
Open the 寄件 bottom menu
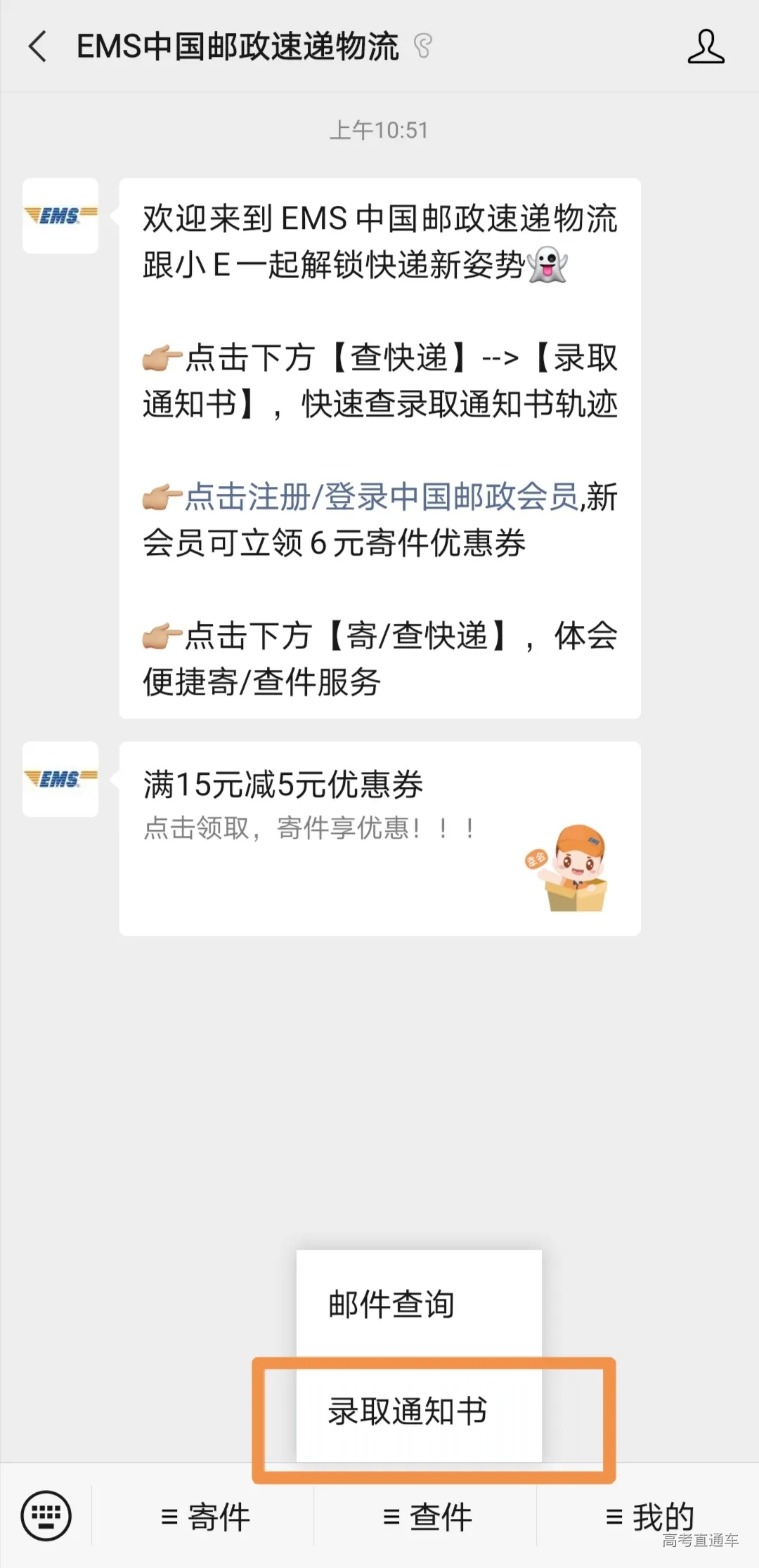pos(205,1517)
